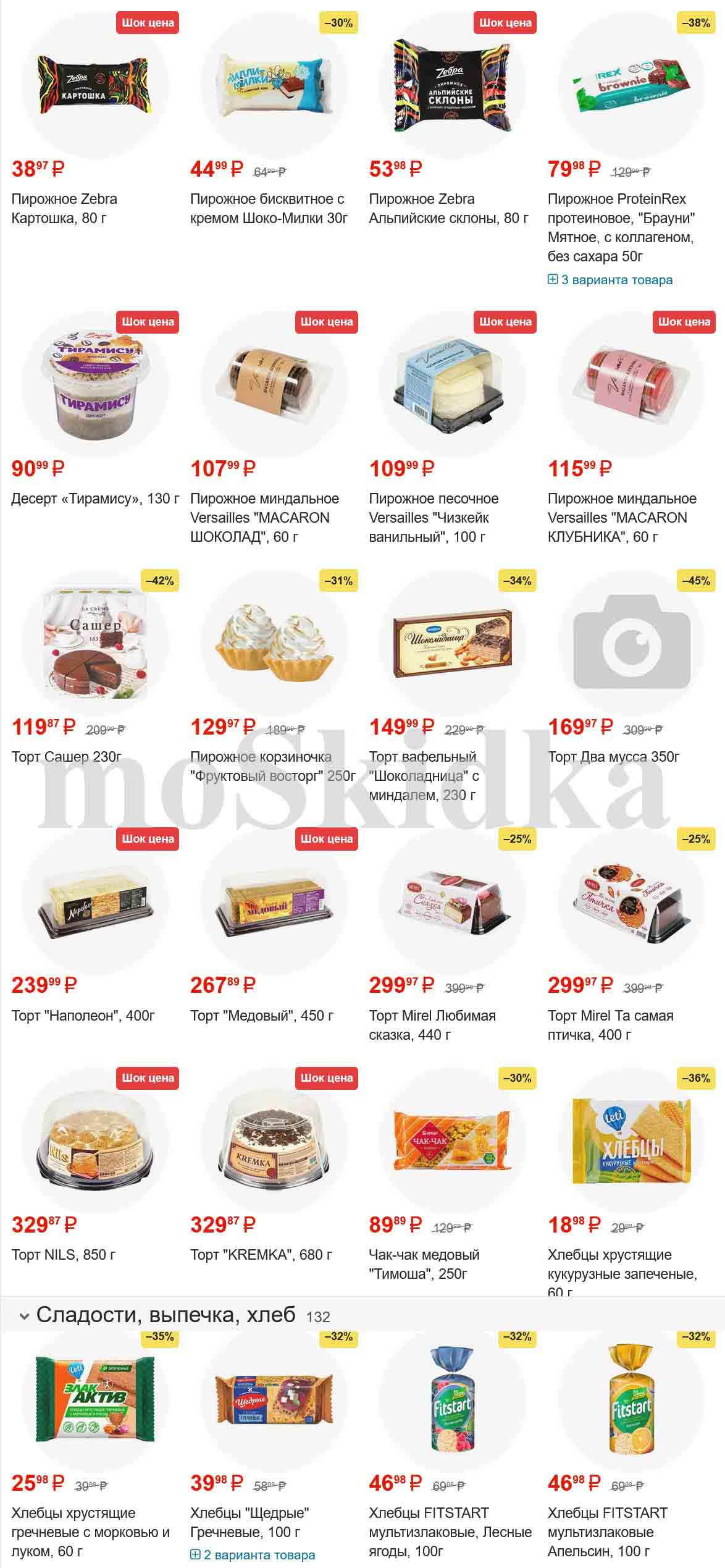Viewport: 725px width, 1568px height.
Task: Open the Торт "Наполеон" 400г card
Action: click(x=83, y=1016)
